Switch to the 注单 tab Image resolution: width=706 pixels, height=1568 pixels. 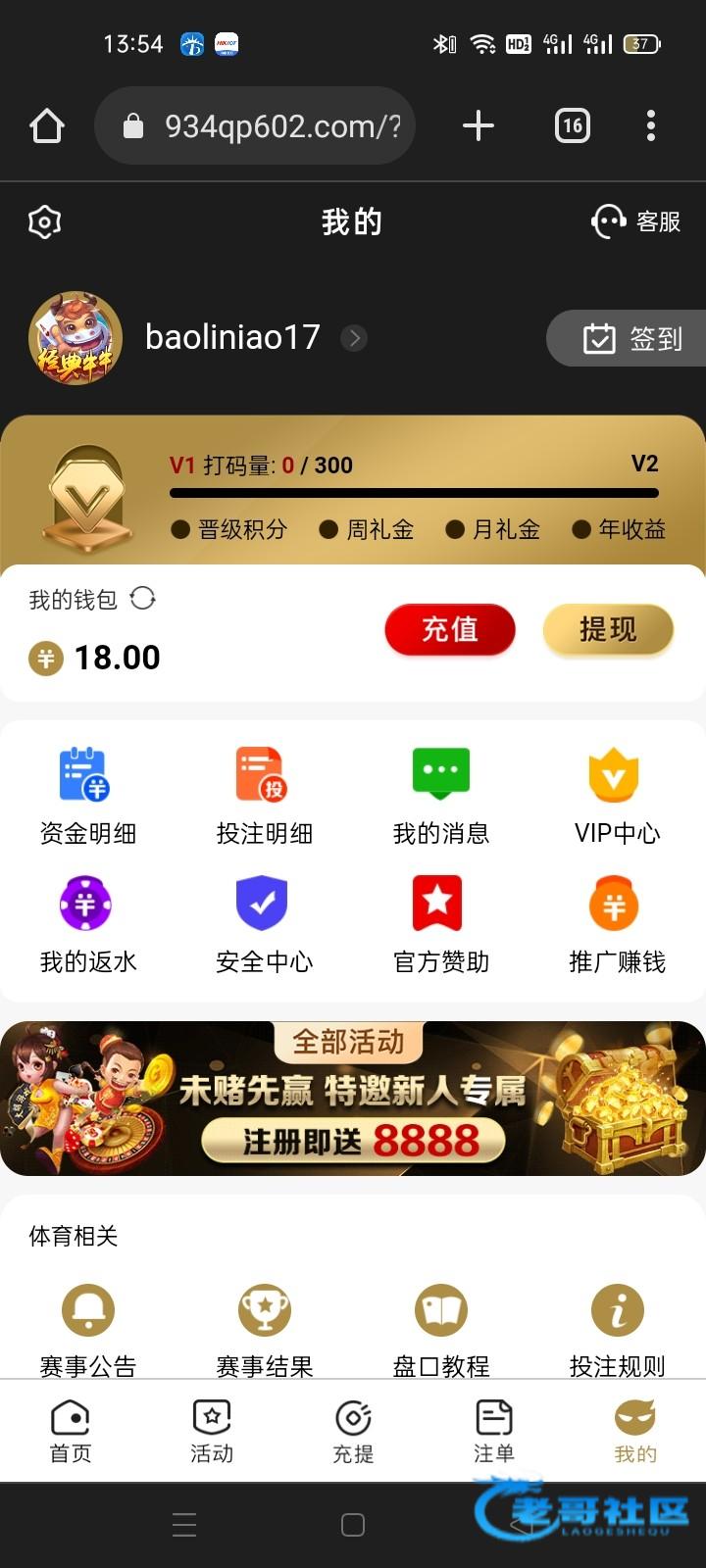tap(494, 1431)
